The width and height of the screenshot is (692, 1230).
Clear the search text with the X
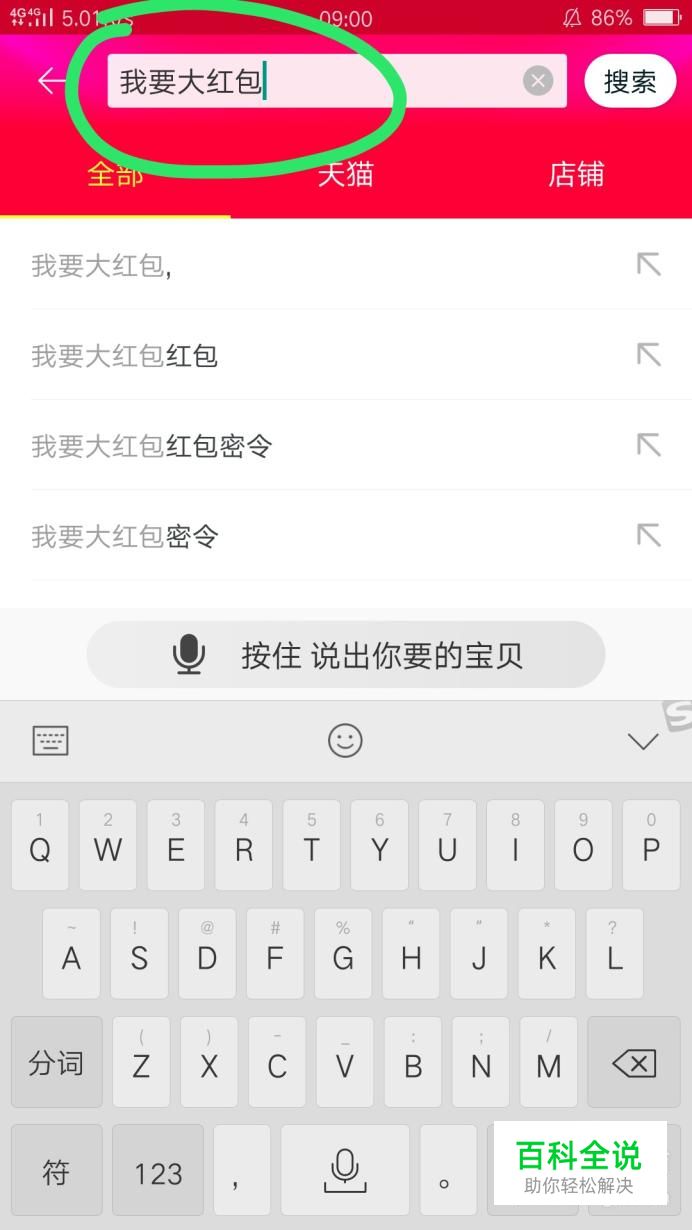[538, 81]
